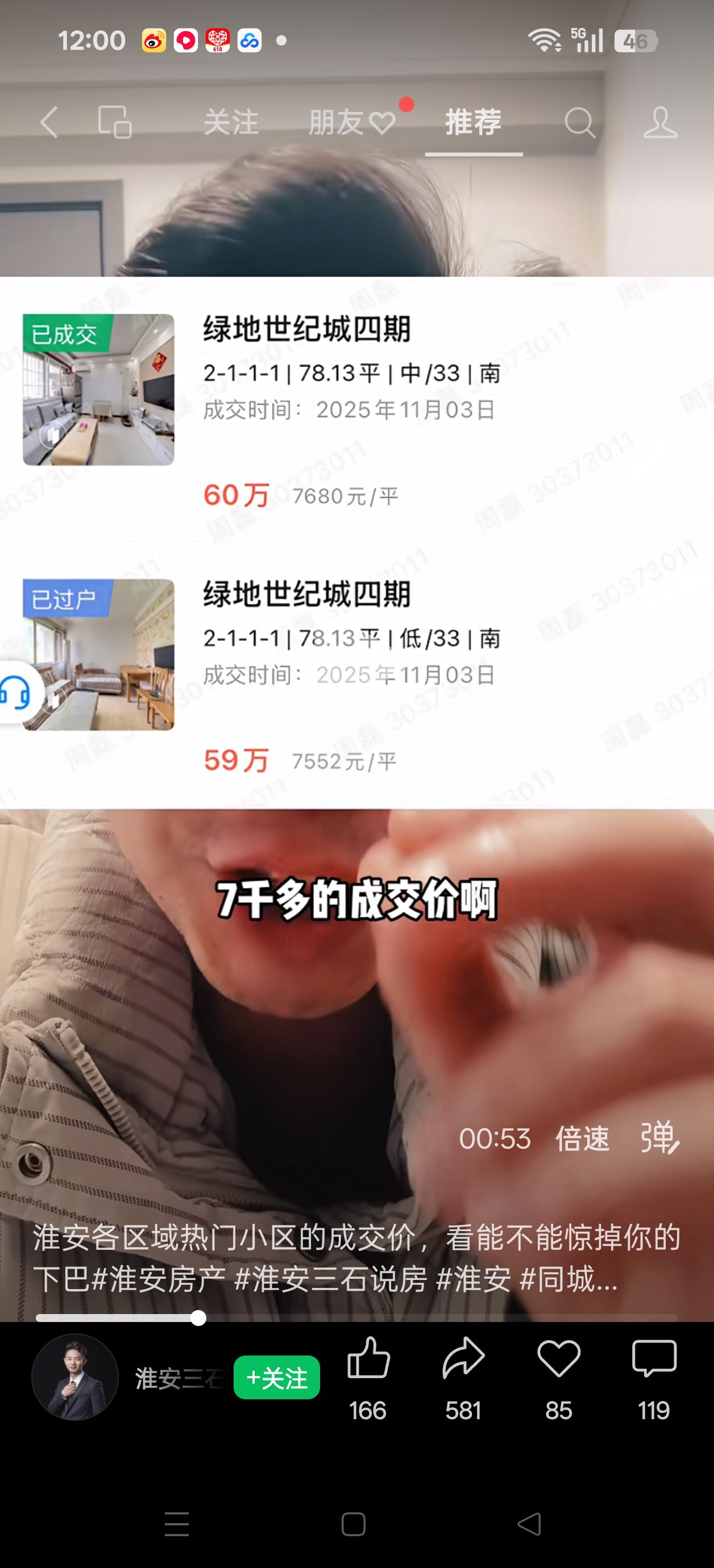Tap the system home button

point(354,1524)
